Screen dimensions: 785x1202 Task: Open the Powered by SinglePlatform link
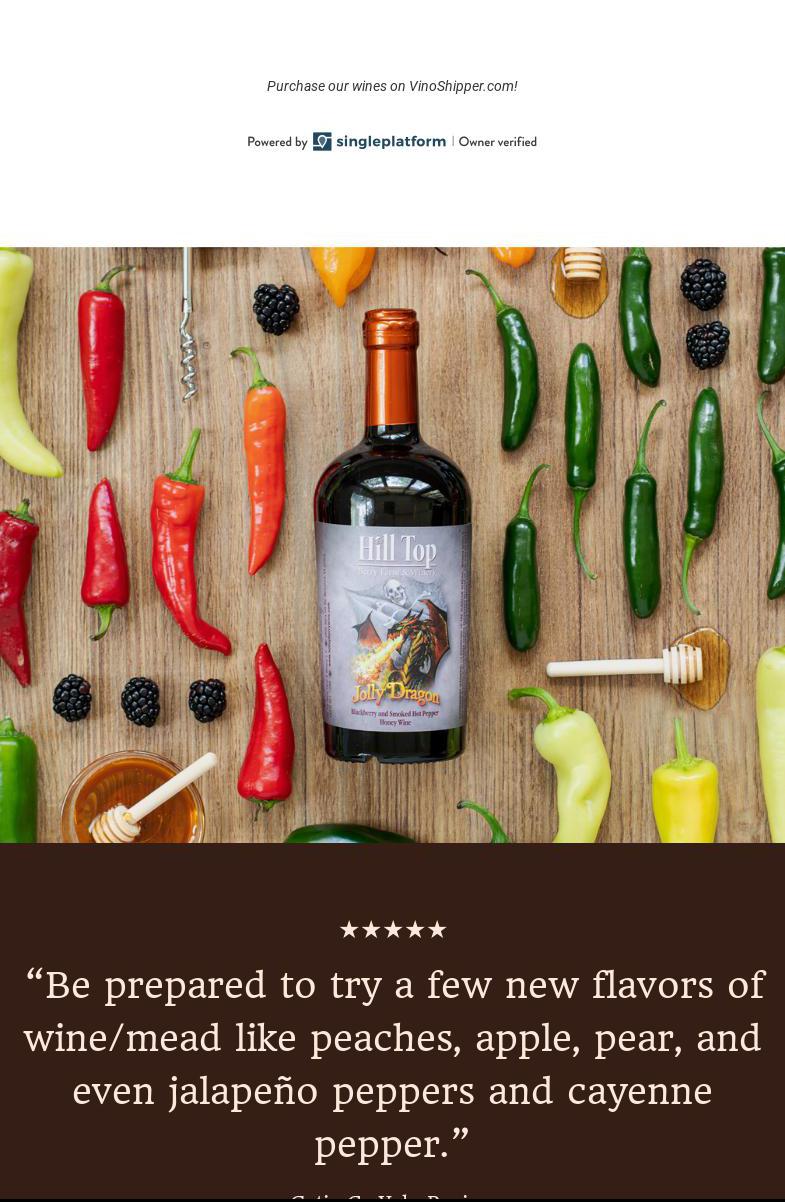[379, 142]
